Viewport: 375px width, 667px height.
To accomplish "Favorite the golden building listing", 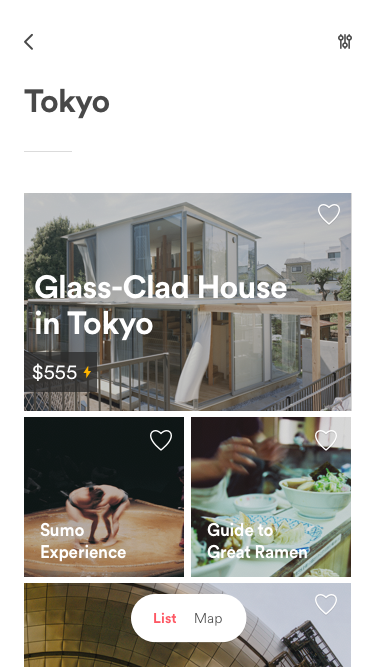I will [x=326, y=604].
